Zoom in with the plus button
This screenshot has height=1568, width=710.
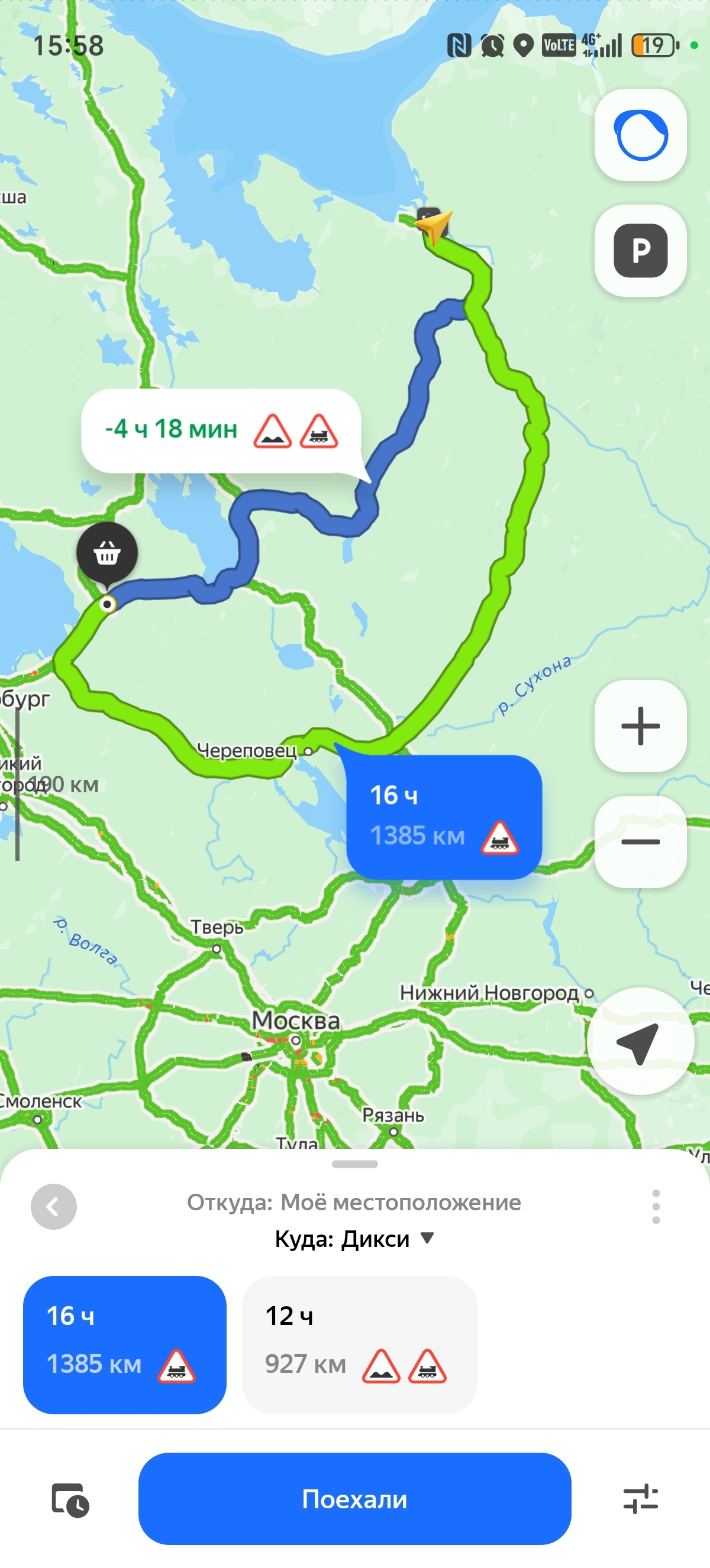pyautogui.click(x=640, y=725)
